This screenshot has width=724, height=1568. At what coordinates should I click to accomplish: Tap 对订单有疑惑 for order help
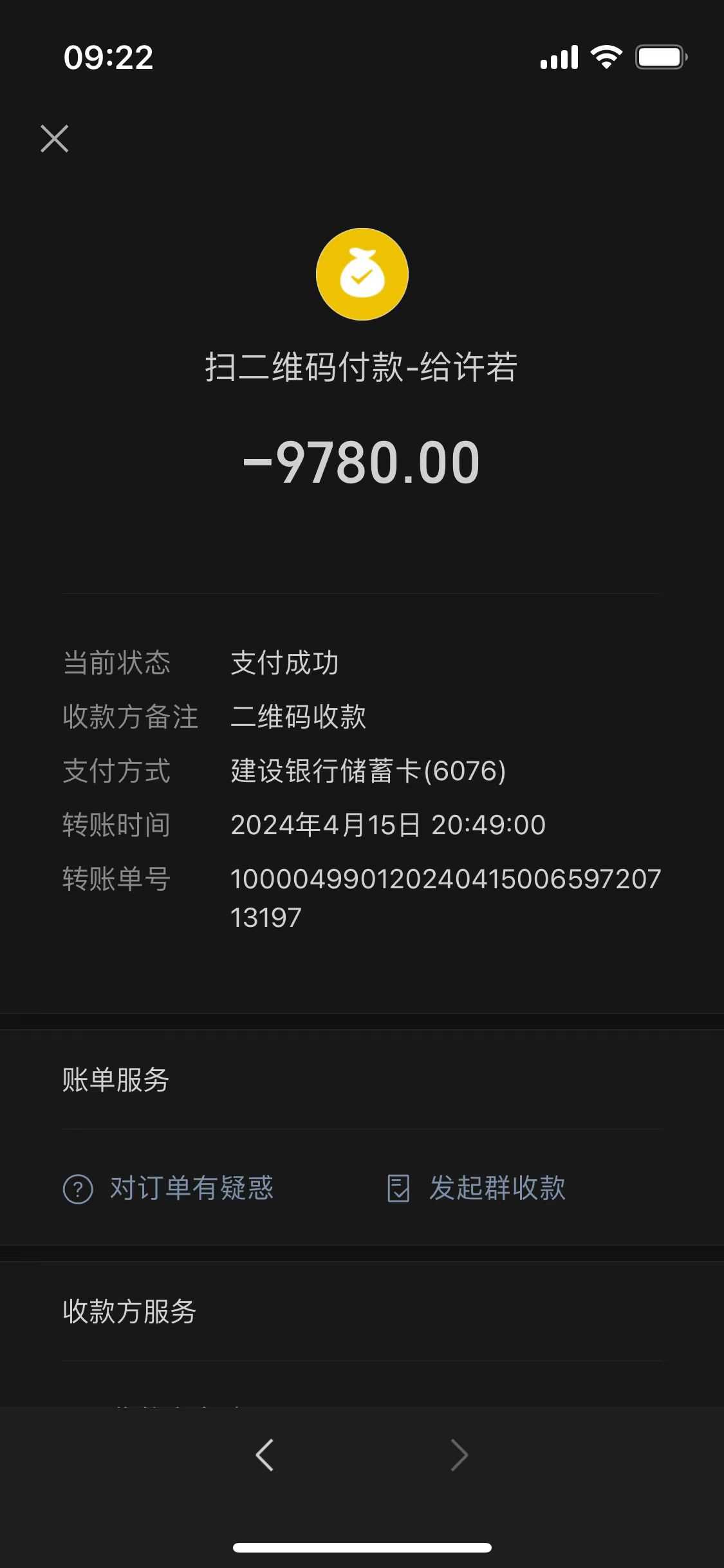click(x=169, y=1188)
